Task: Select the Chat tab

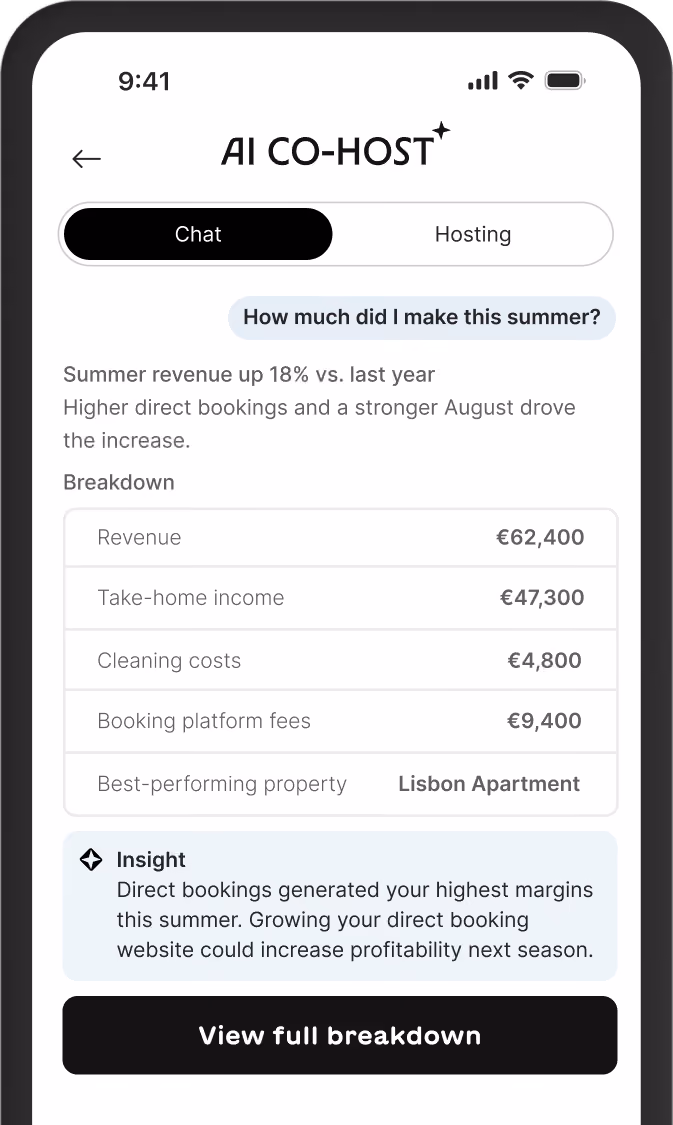Action: (198, 234)
